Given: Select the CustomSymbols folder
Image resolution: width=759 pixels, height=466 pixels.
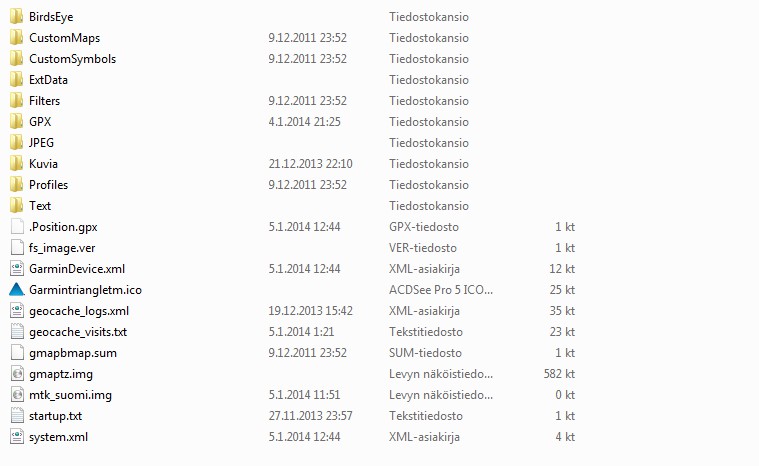Looking at the screenshot, I should tap(71, 59).
